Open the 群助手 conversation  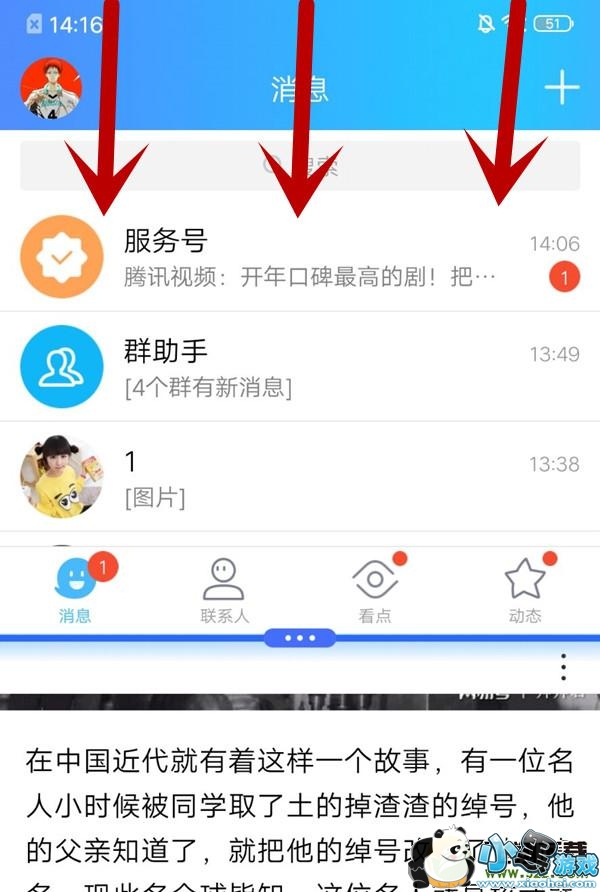(x=300, y=367)
